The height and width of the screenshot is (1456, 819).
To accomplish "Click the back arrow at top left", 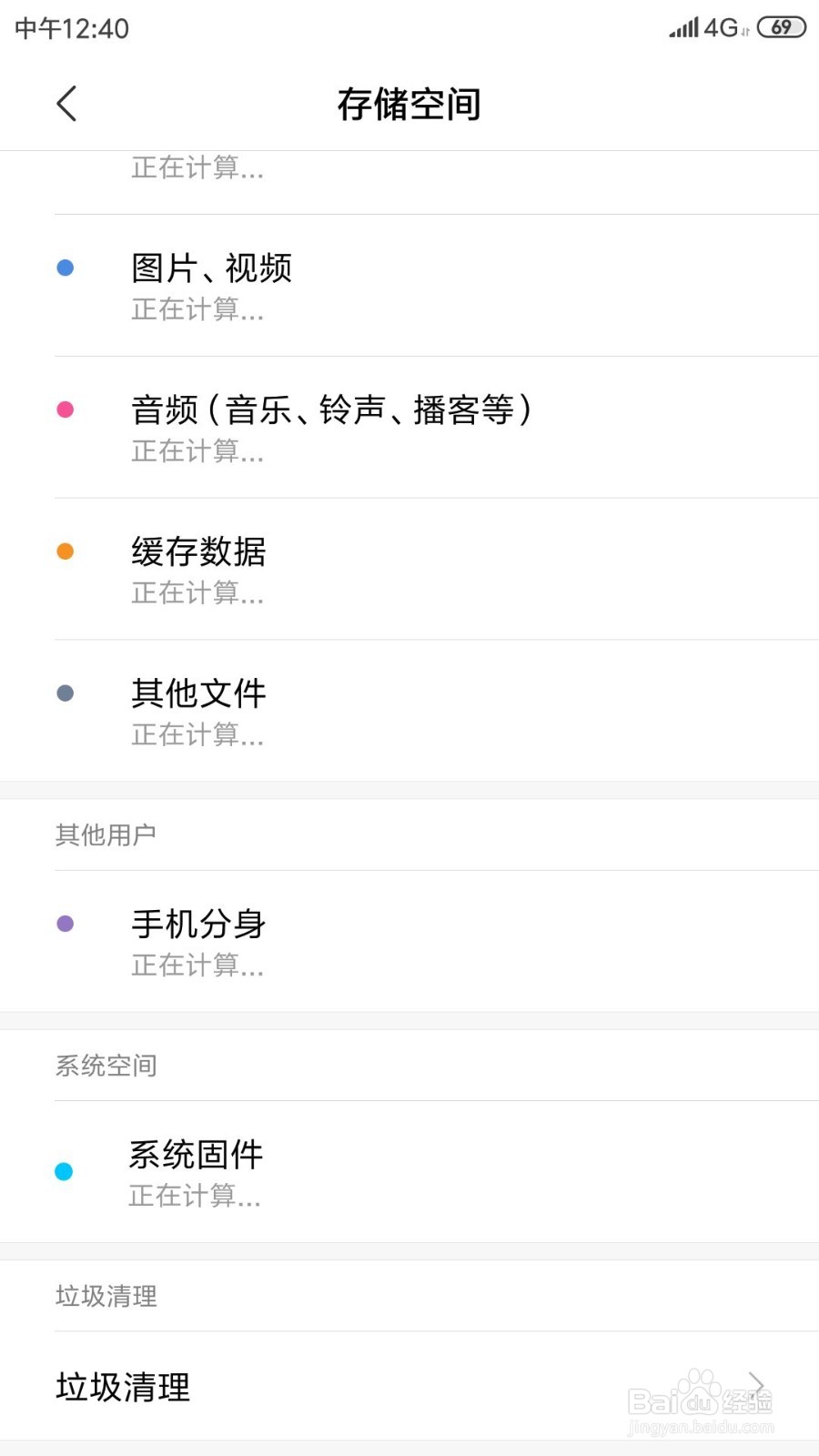I will [x=66, y=104].
